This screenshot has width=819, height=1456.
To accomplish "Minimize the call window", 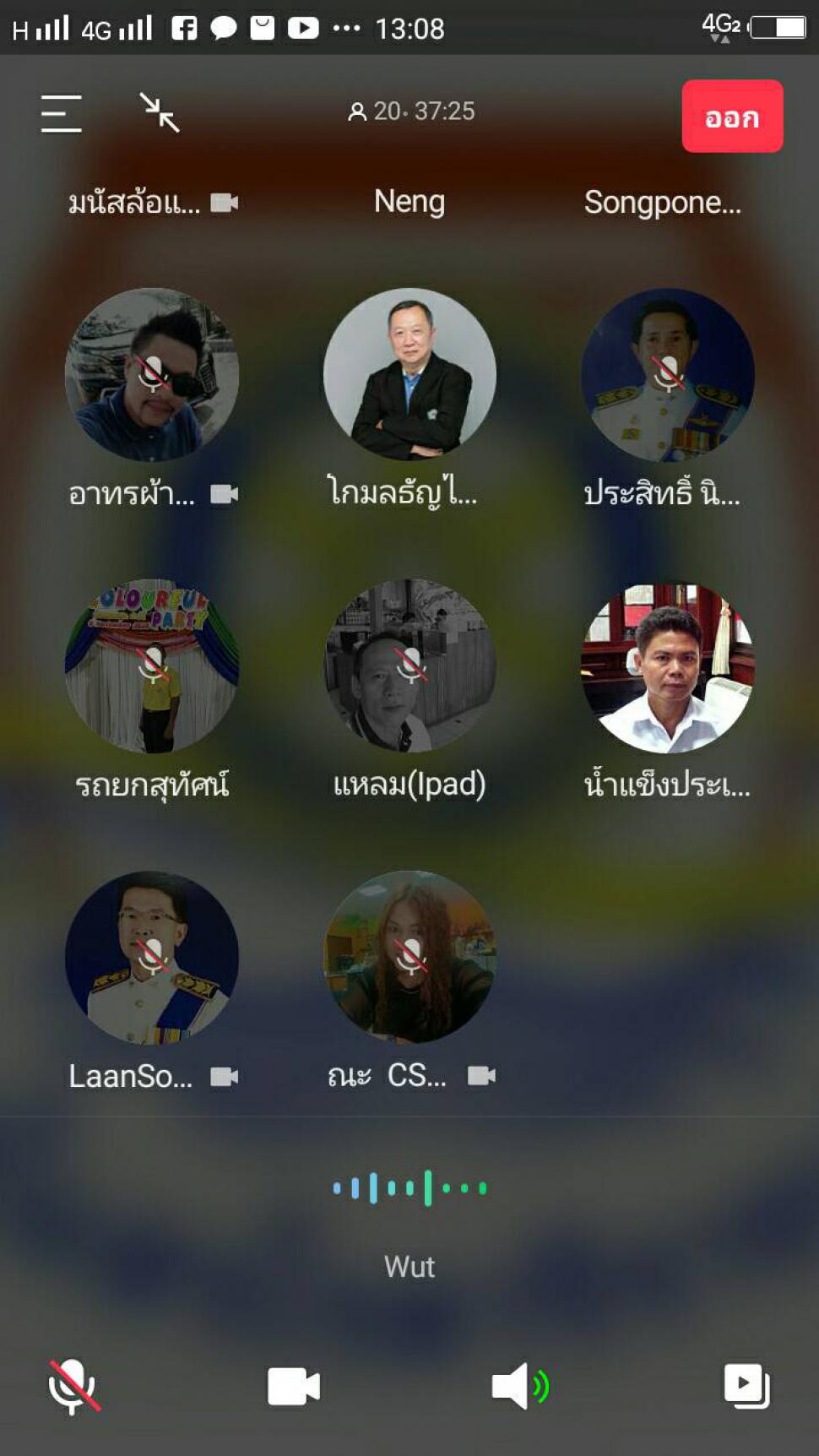I will pos(160,113).
